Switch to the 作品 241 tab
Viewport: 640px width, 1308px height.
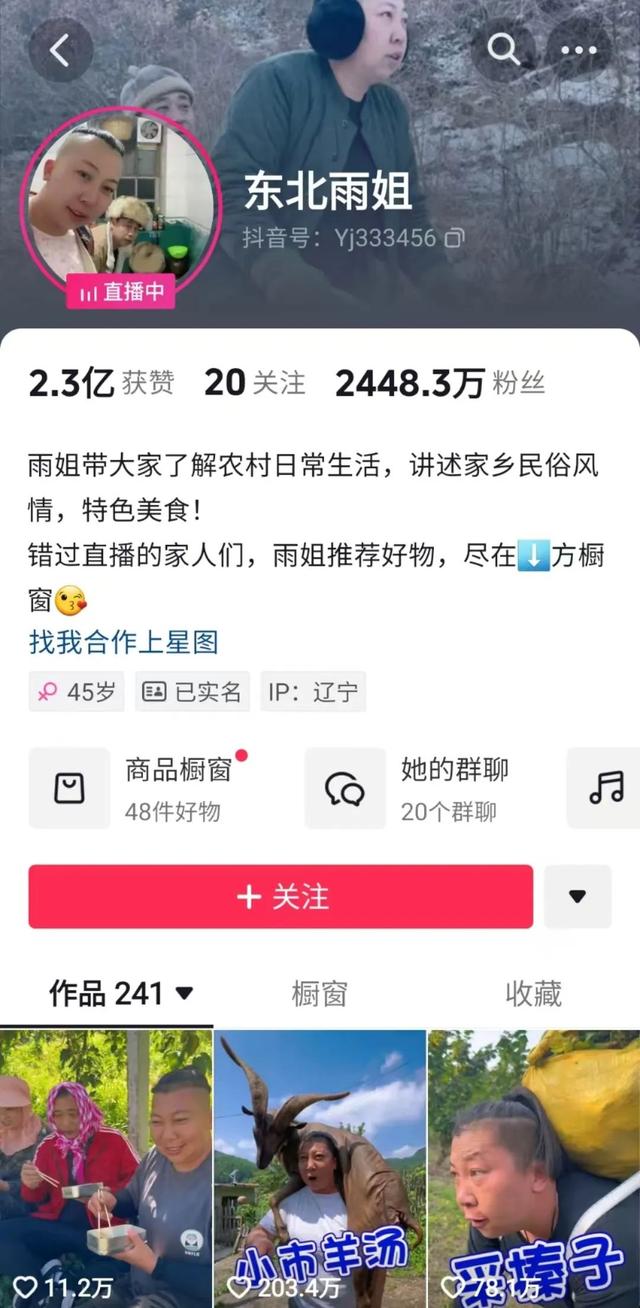[x=121, y=993]
